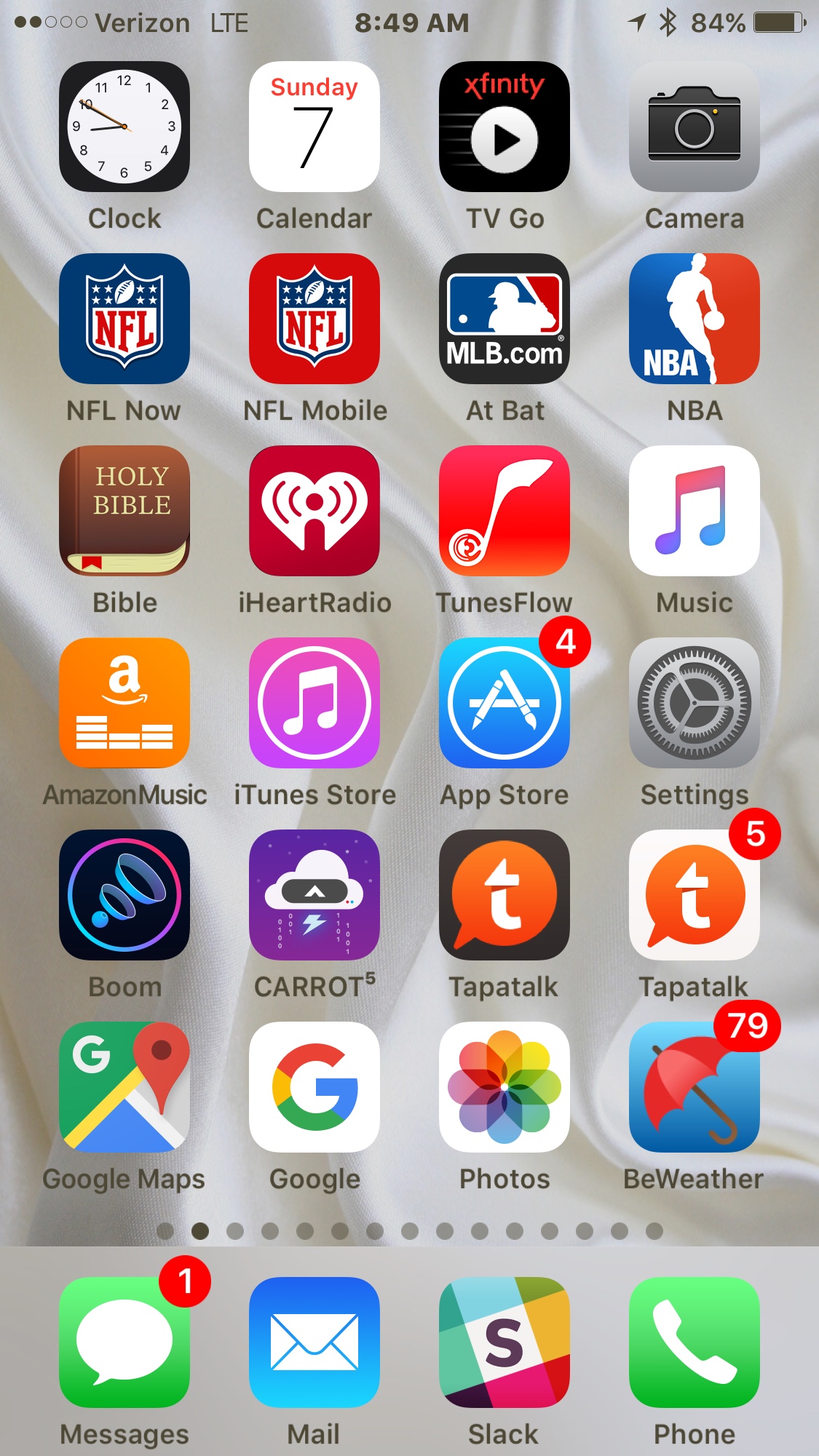Open the Photos app
819x1456 pixels.
point(505,1087)
